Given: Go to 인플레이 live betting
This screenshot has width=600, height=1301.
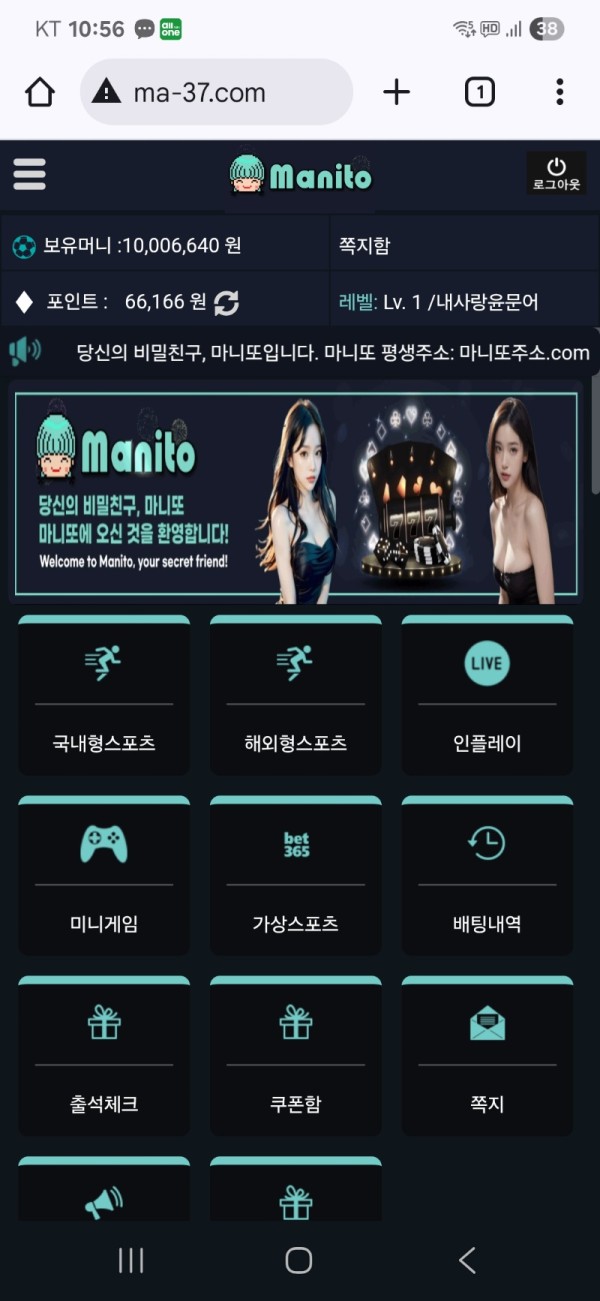Looking at the screenshot, I should click(x=487, y=695).
